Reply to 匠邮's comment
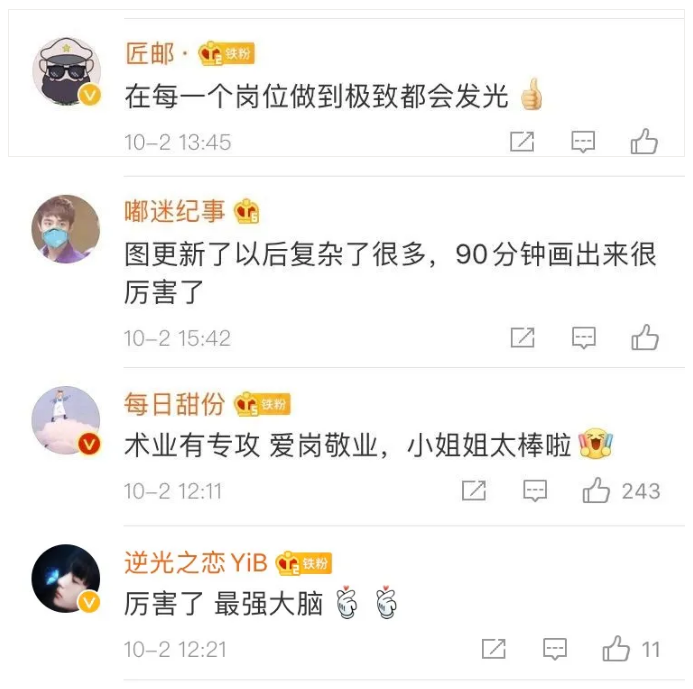The width and height of the screenshot is (693, 689). coord(583,142)
